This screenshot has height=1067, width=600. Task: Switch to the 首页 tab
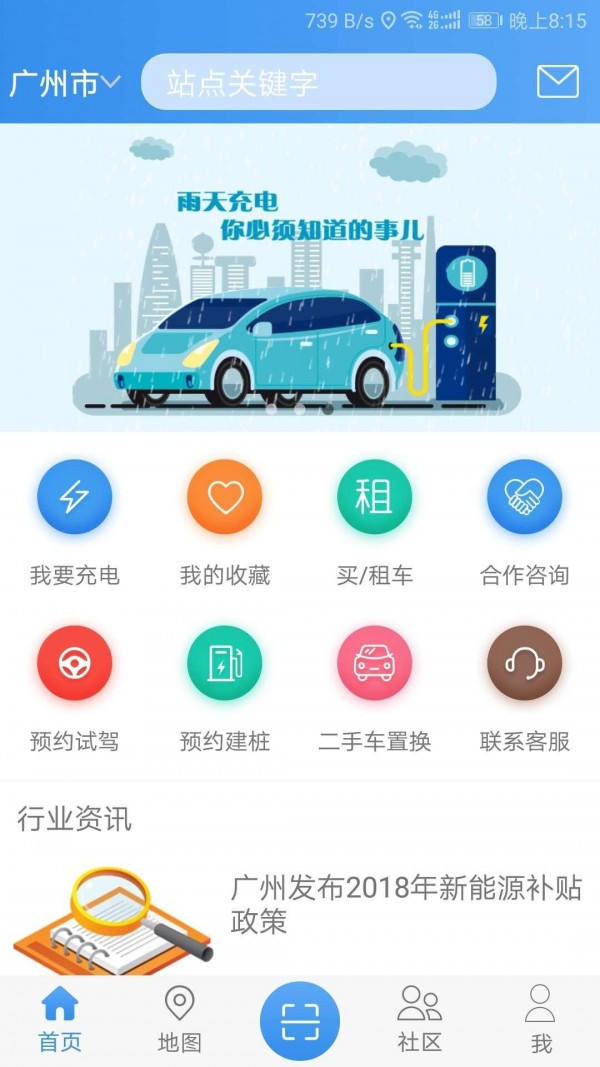pos(60,1020)
